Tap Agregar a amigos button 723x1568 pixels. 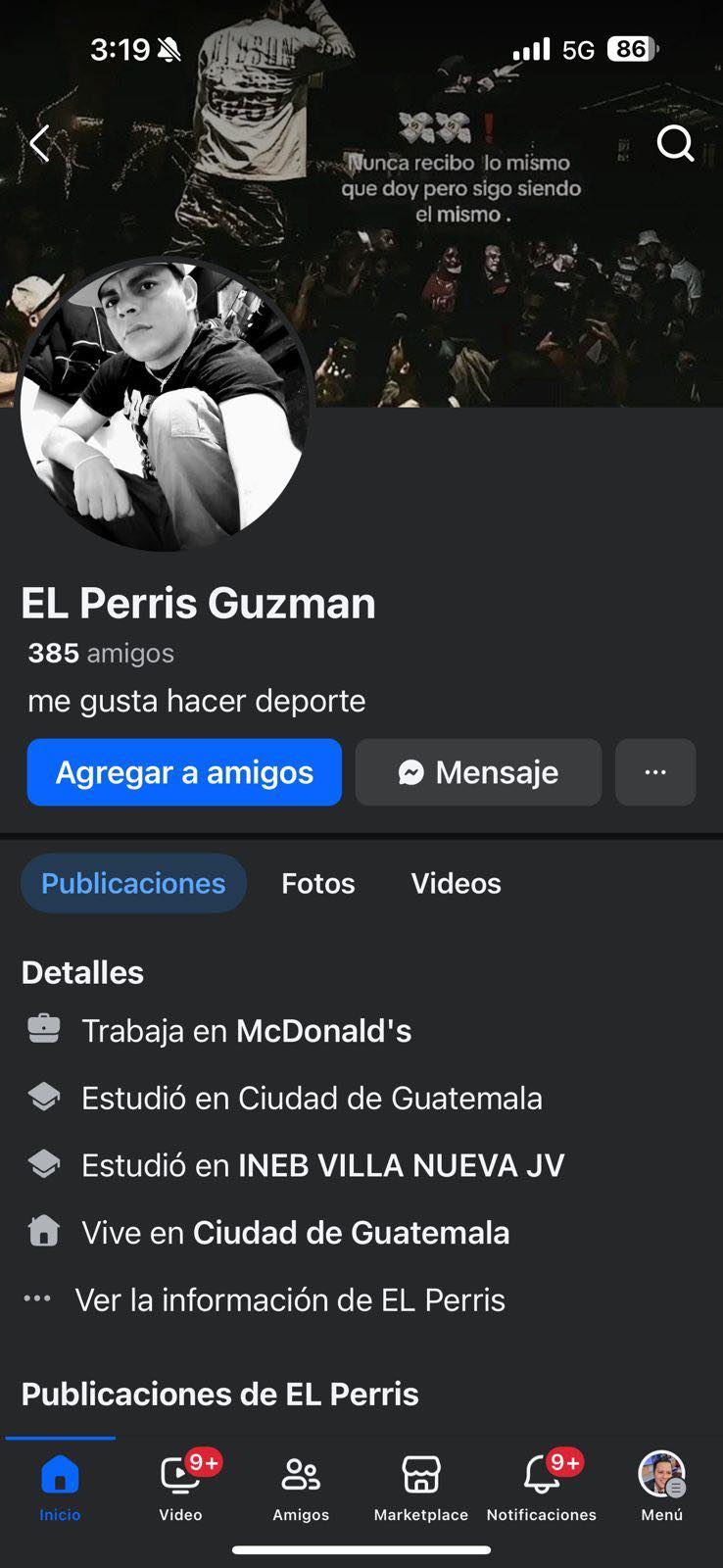click(184, 772)
